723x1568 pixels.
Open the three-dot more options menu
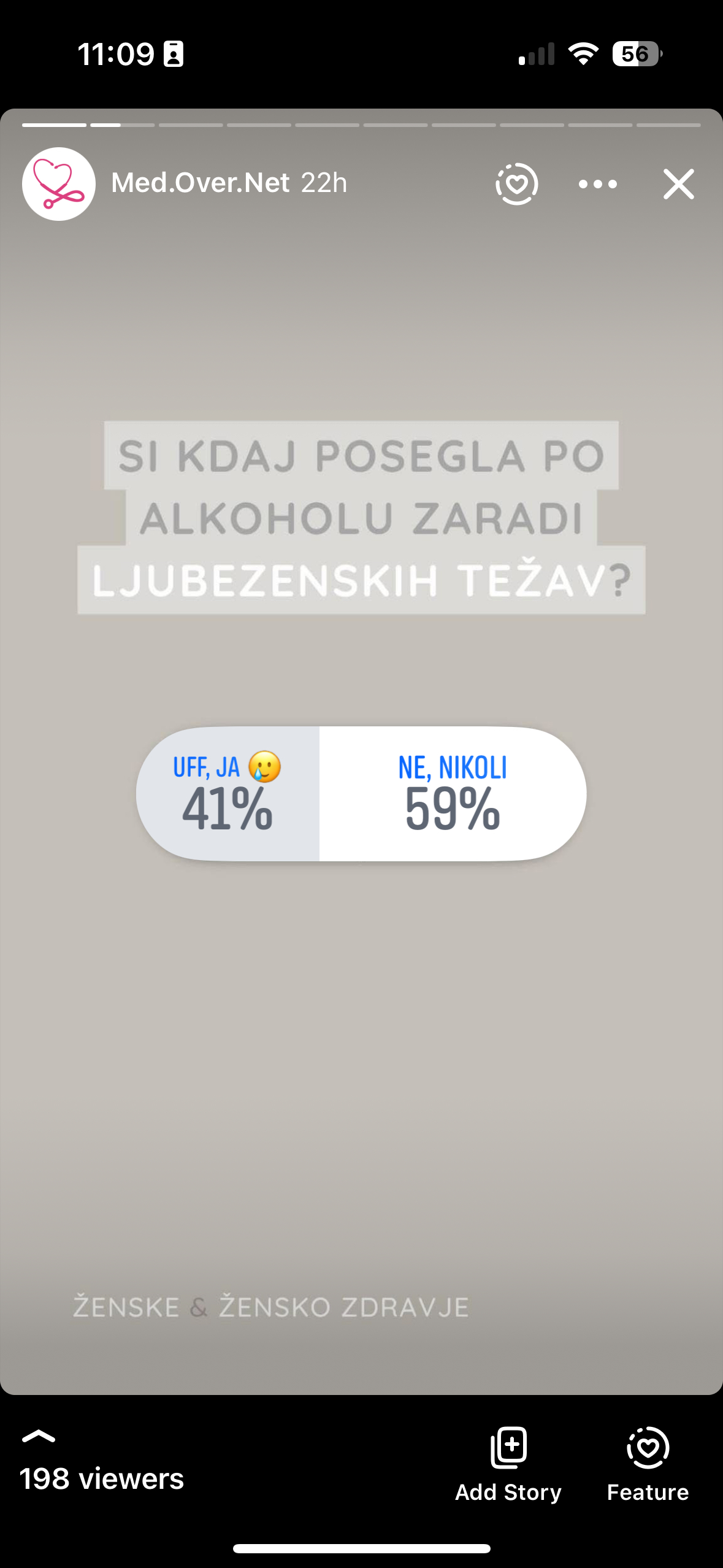pyautogui.click(x=598, y=184)
